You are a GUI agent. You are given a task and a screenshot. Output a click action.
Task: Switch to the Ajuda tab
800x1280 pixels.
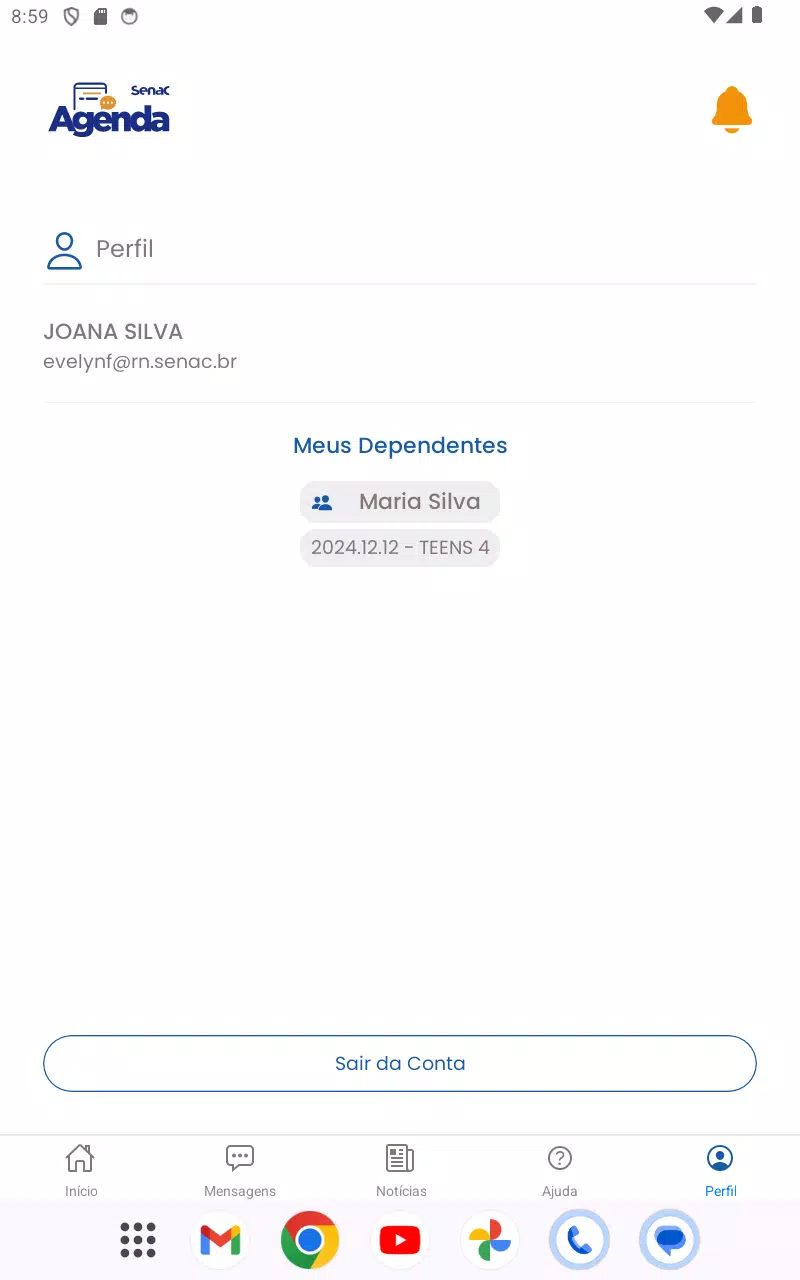560,1169
